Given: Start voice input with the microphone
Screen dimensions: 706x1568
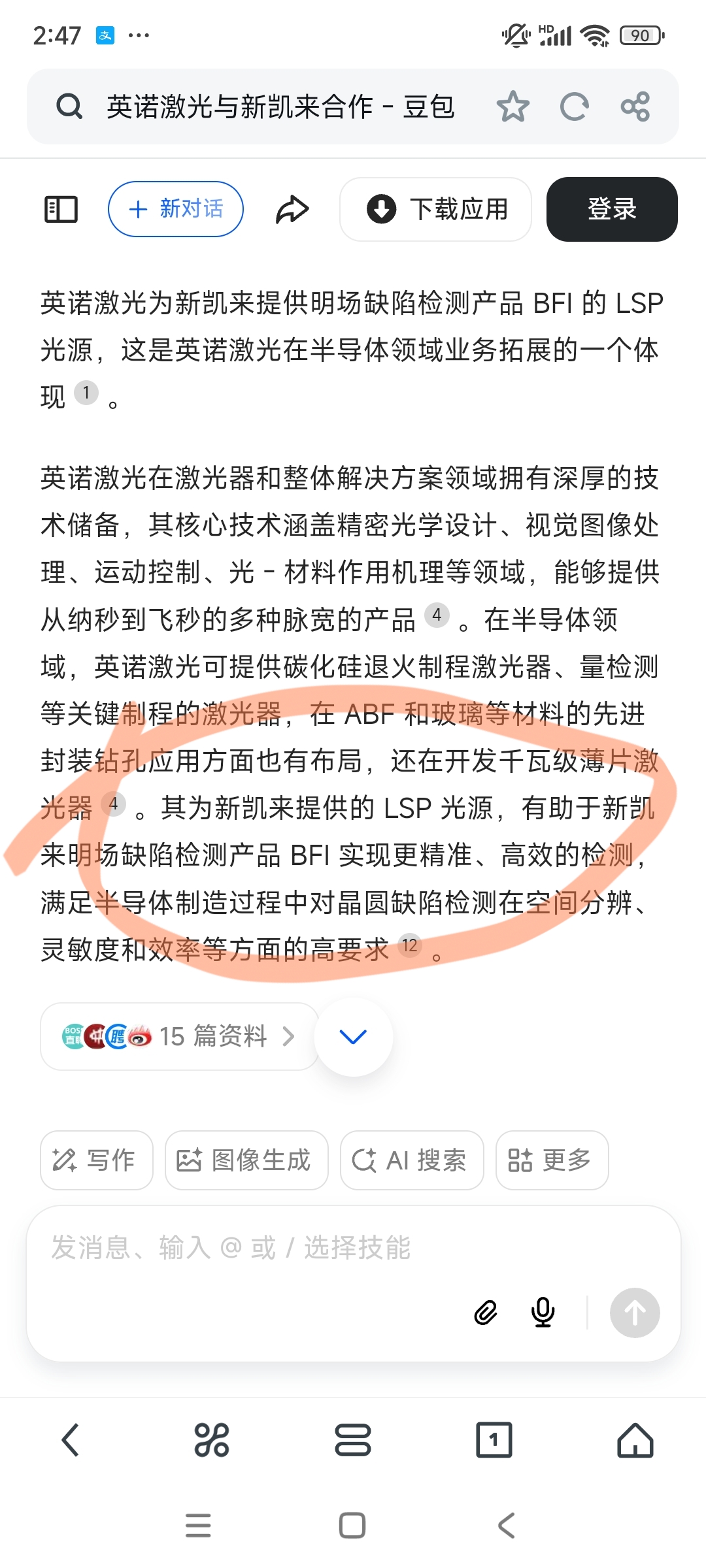Looking at the screenshot, I should [x=543, y=1313].
